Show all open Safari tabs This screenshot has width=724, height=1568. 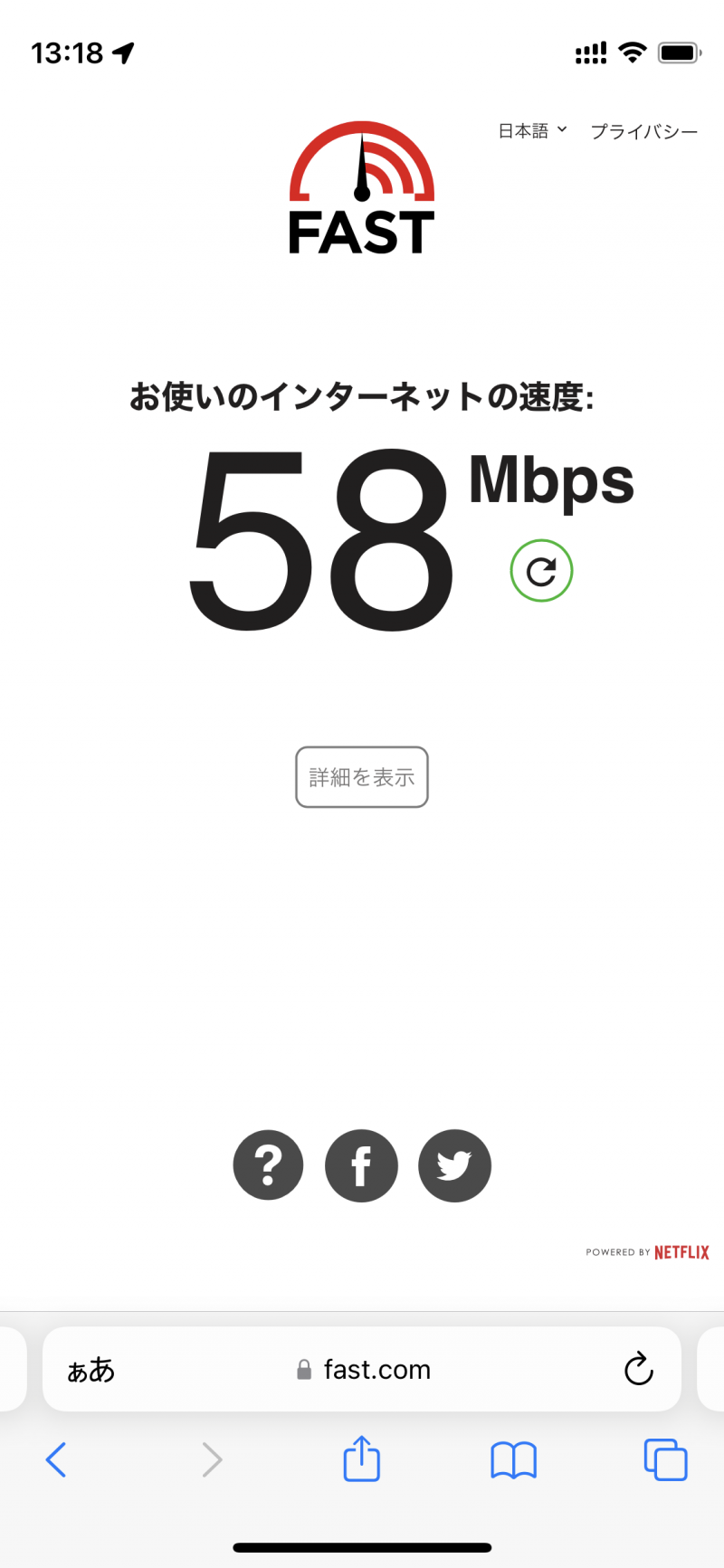665,1459
